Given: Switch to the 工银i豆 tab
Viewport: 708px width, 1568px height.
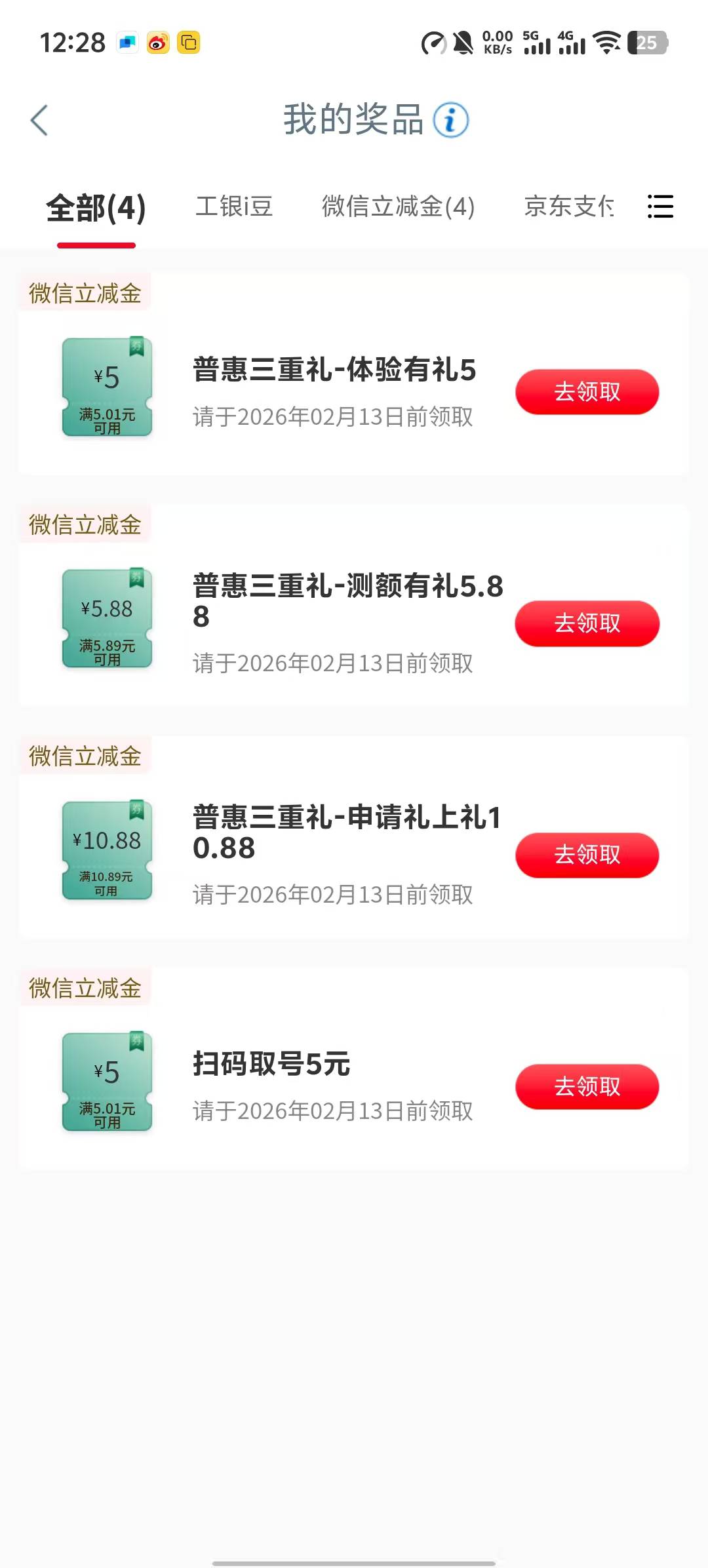Looking at the screenshot, I should [x=233, y=207].
